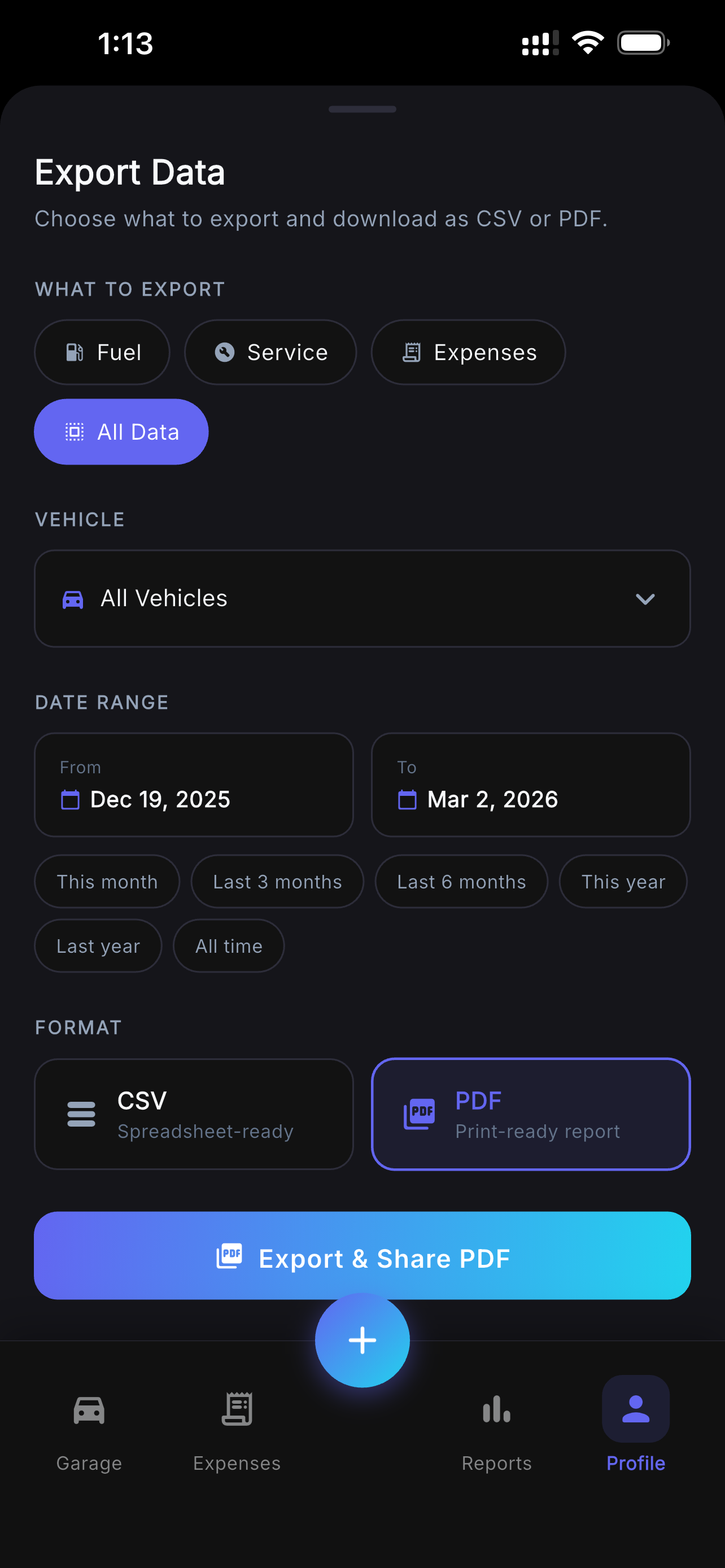Screen dimensions: 725x1568
Task: Open the All Vehicles dropdown
Action: coord(362,598)
